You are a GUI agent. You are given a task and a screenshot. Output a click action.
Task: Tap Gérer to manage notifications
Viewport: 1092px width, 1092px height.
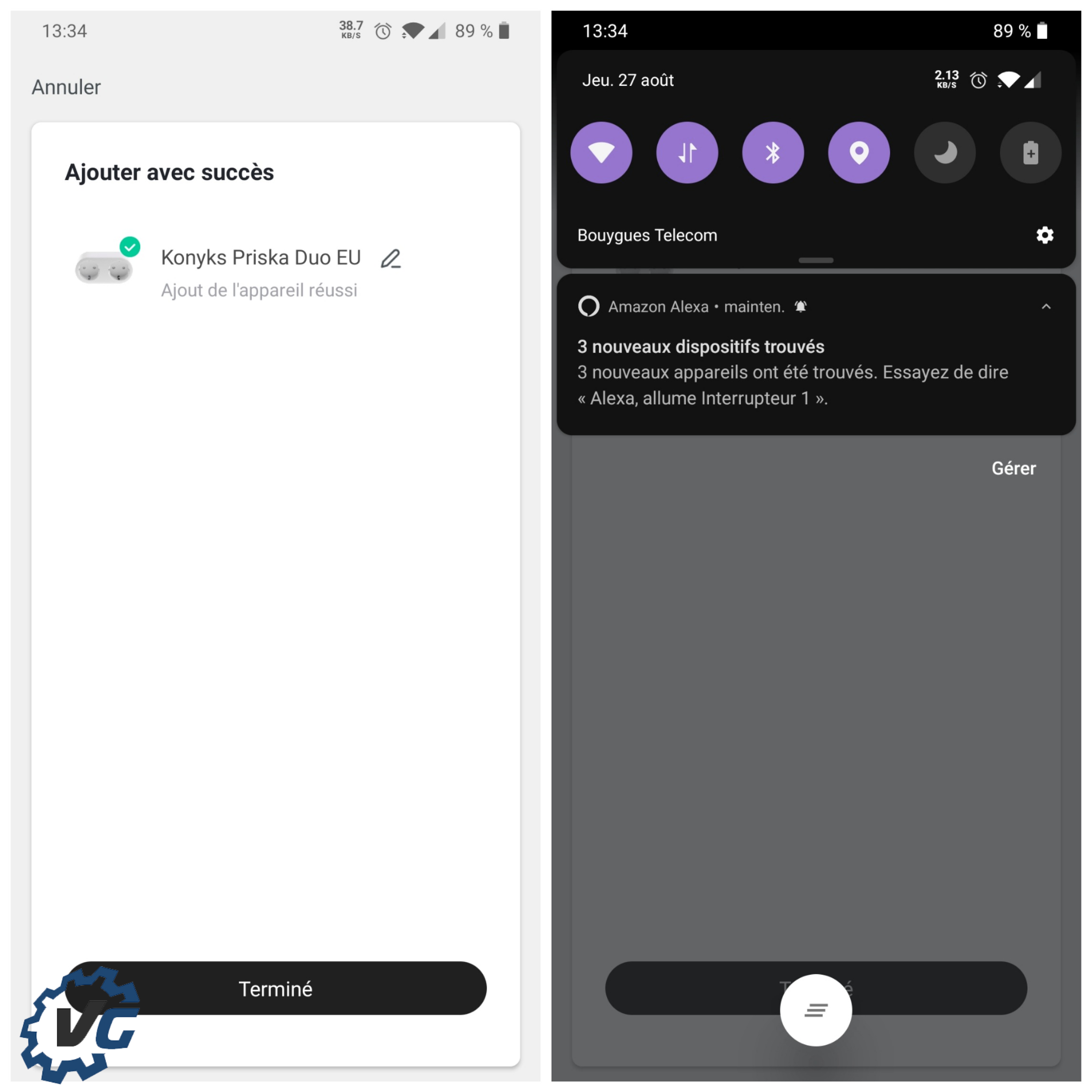coord(1013,468)
